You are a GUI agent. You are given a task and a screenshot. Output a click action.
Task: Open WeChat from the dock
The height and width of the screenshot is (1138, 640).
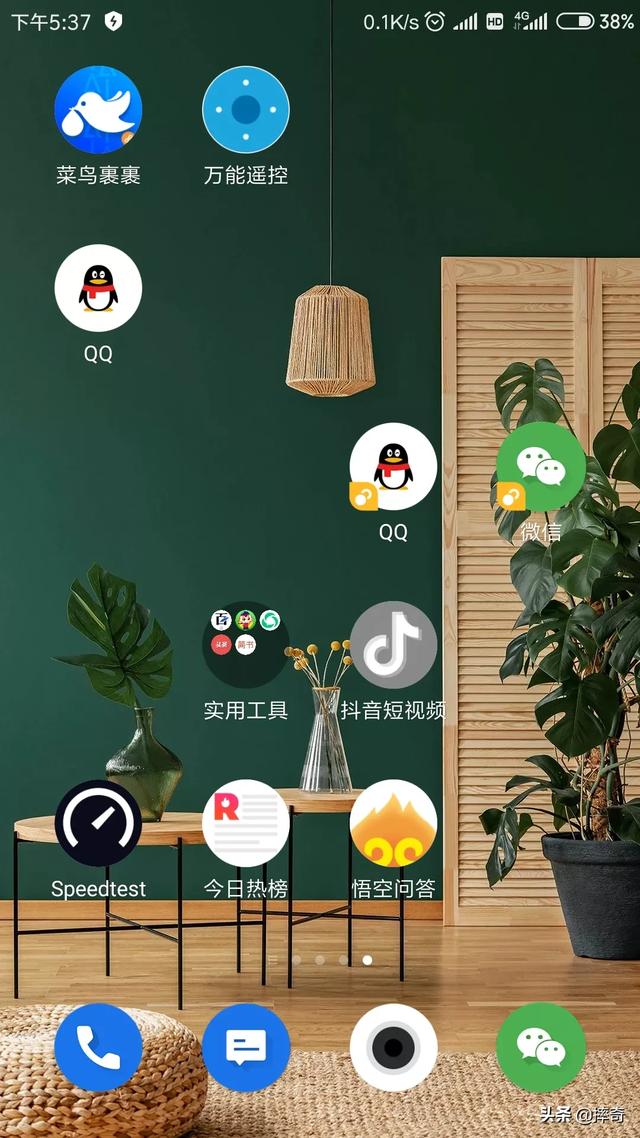tap(541, 1047)
